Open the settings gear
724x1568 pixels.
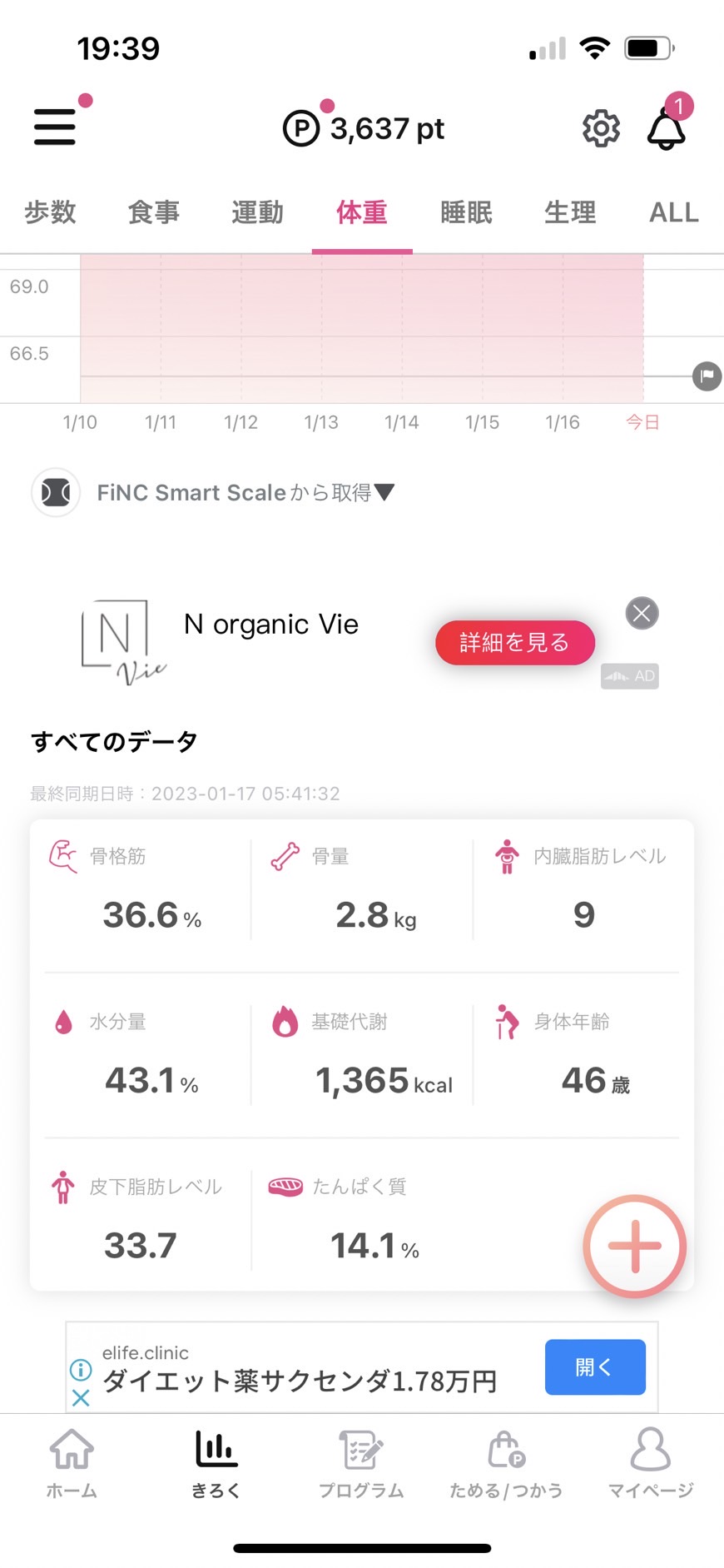pyautogui.click(x=601, y=128)
